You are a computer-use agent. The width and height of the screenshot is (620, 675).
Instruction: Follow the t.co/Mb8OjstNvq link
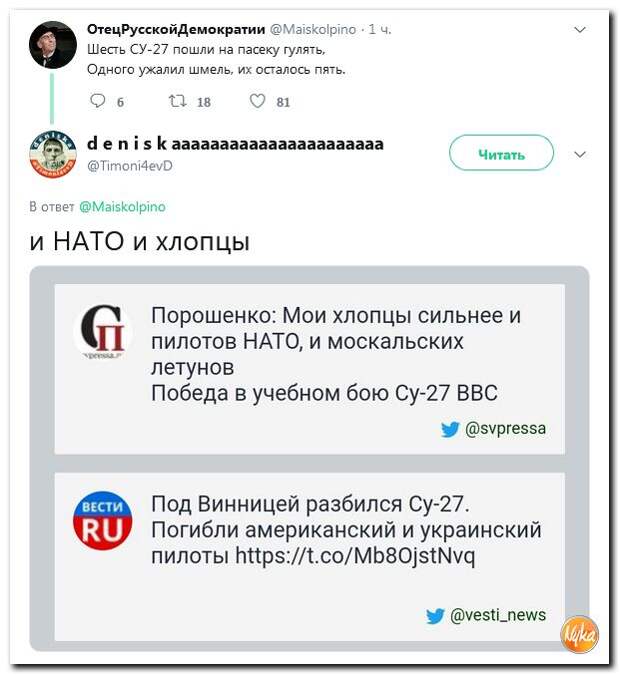355,555
